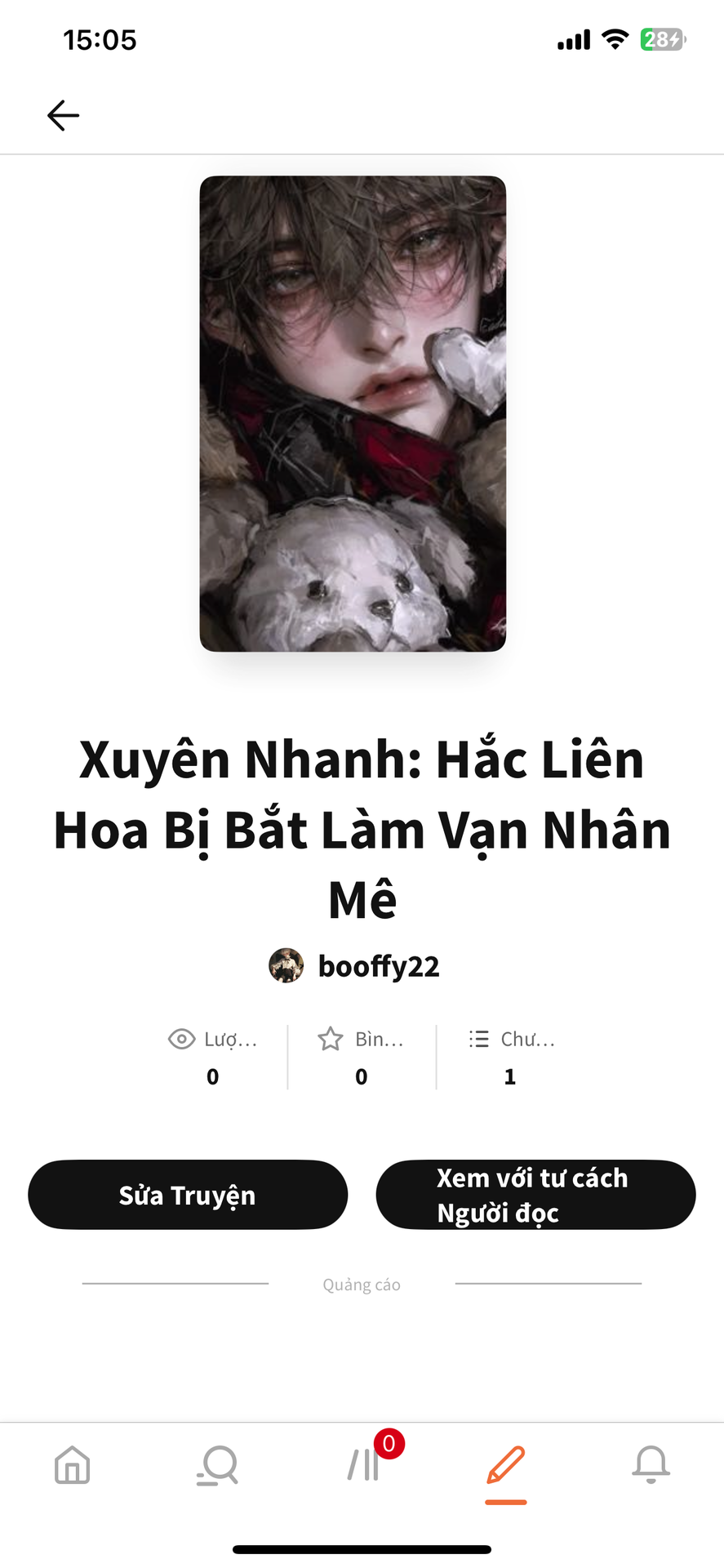Viewport: 724px width, 1568px height.
Task: Open the Write pencil tab
Action: point(506,1464)
